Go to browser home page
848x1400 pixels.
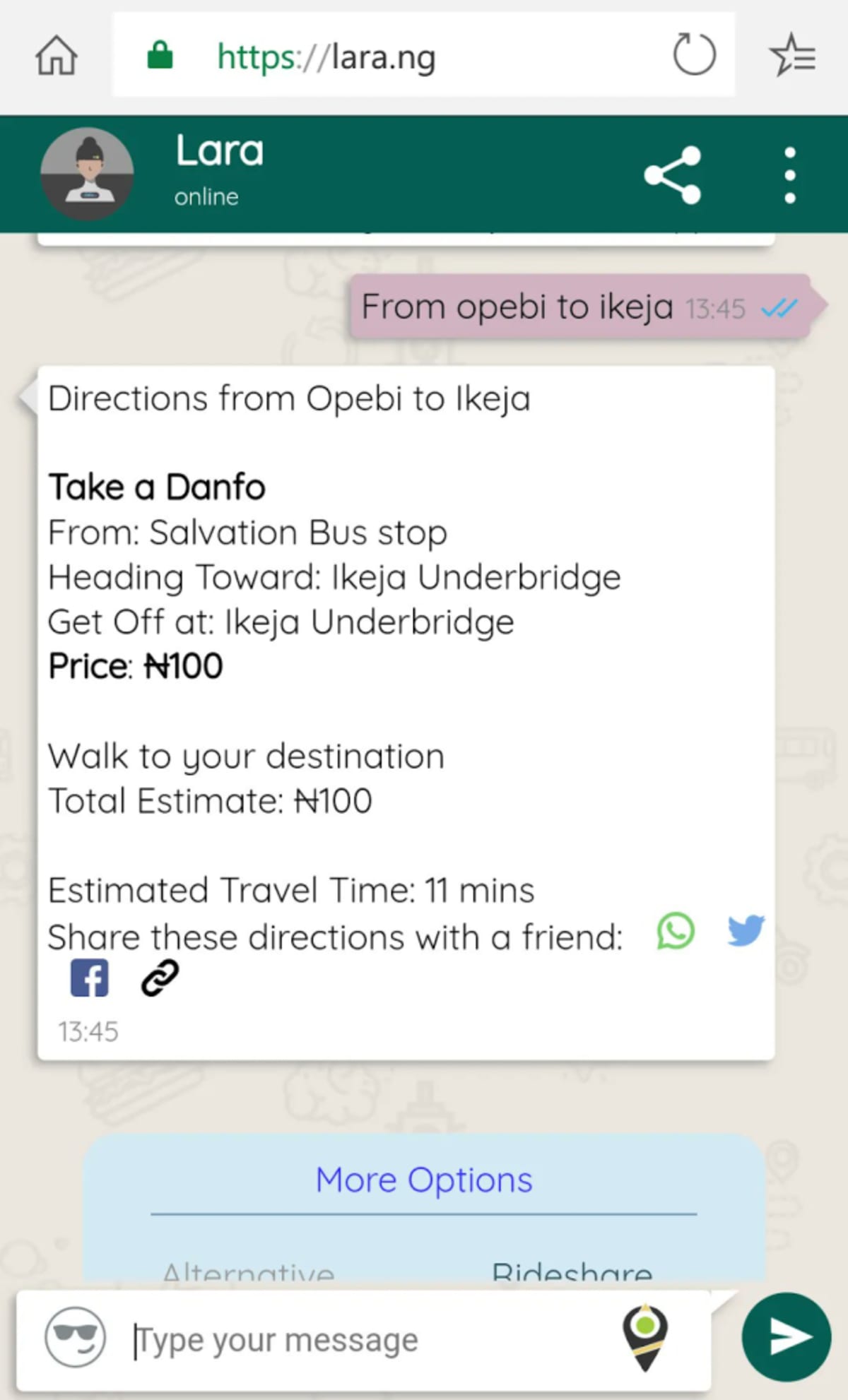tap(57, 56)
